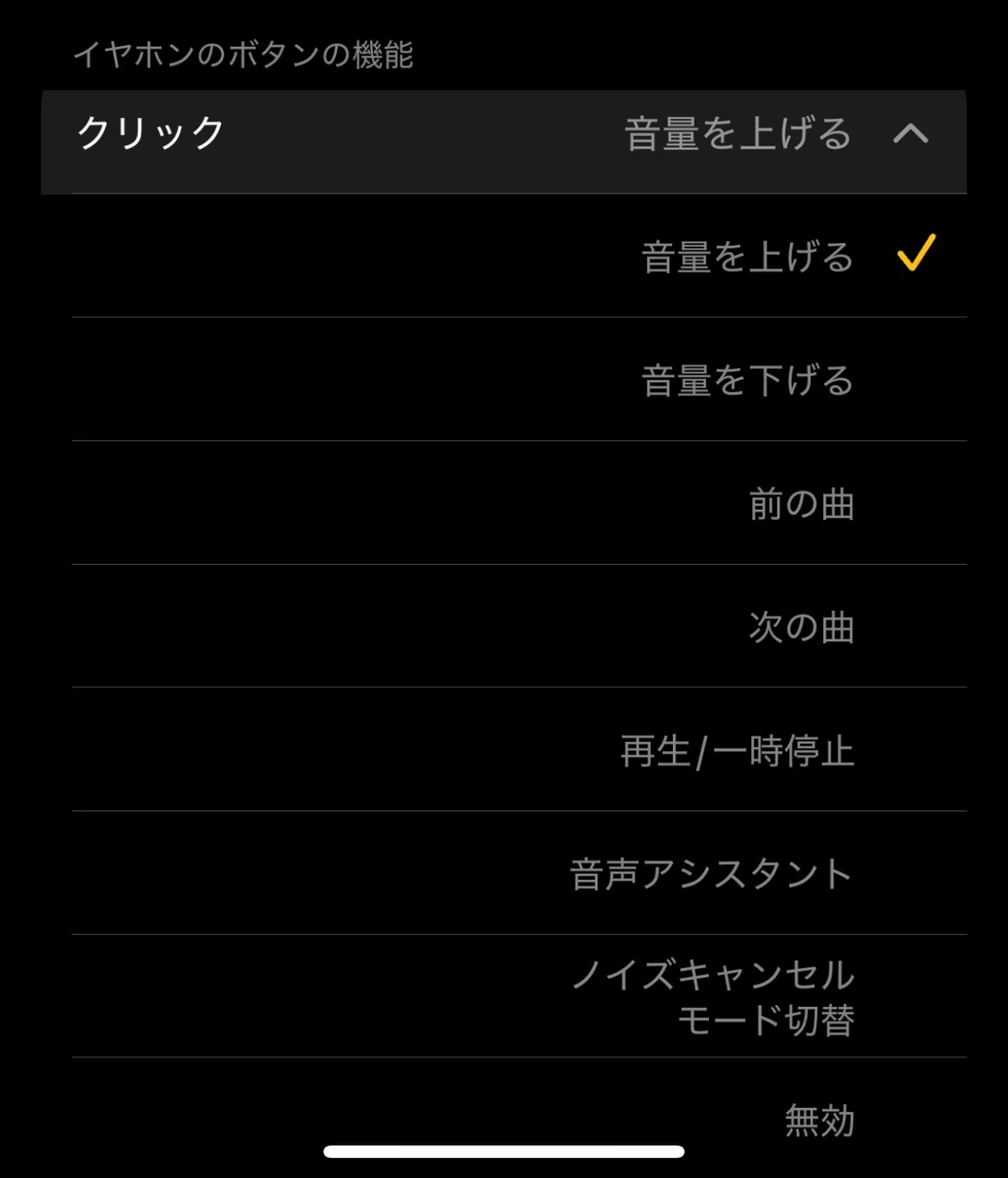Select 再生/一時停止 option
The image size is (1008, 1178).
tap(736, 751)
